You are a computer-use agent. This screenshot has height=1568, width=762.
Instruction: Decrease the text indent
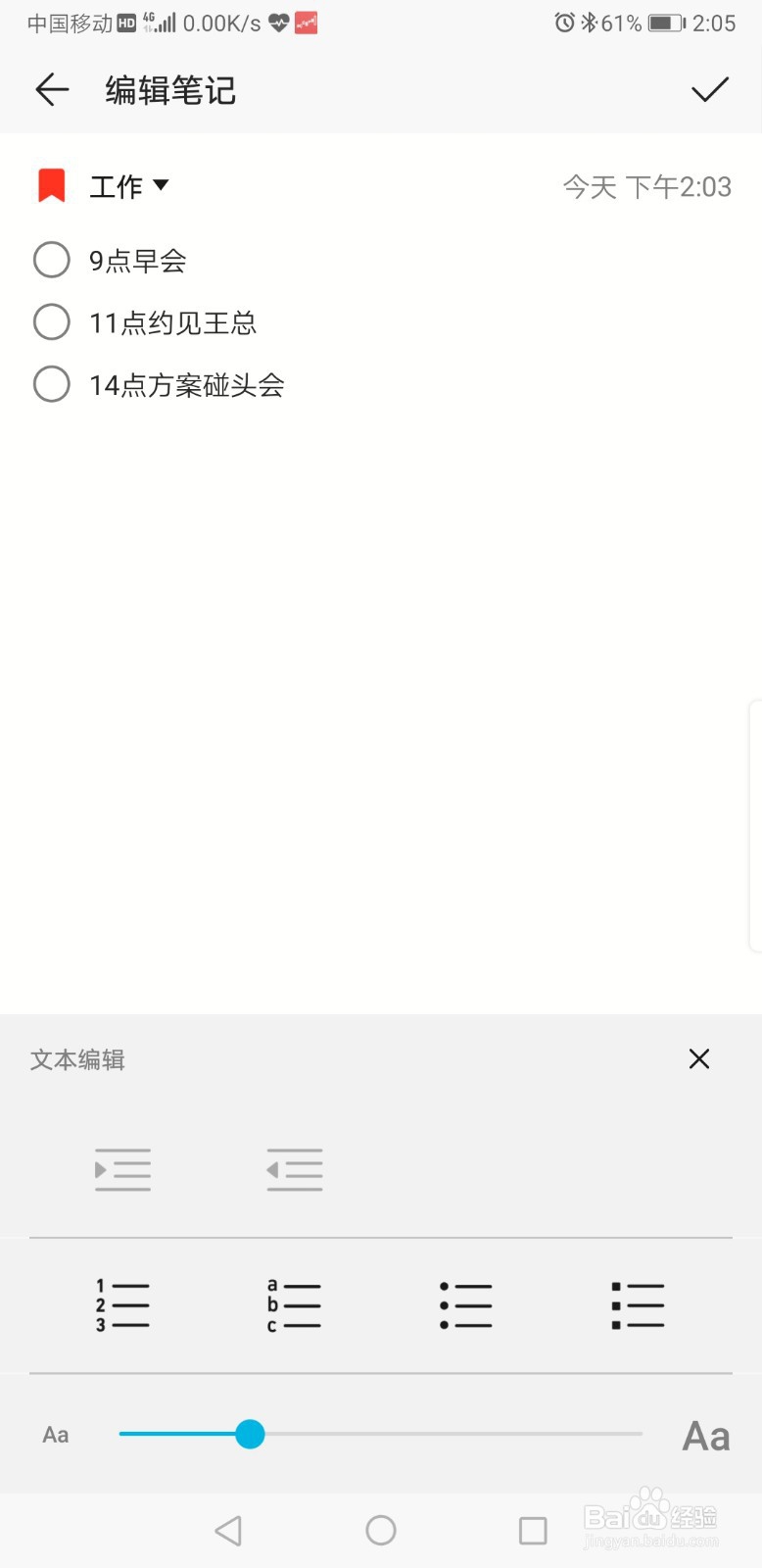(295, 1170)
